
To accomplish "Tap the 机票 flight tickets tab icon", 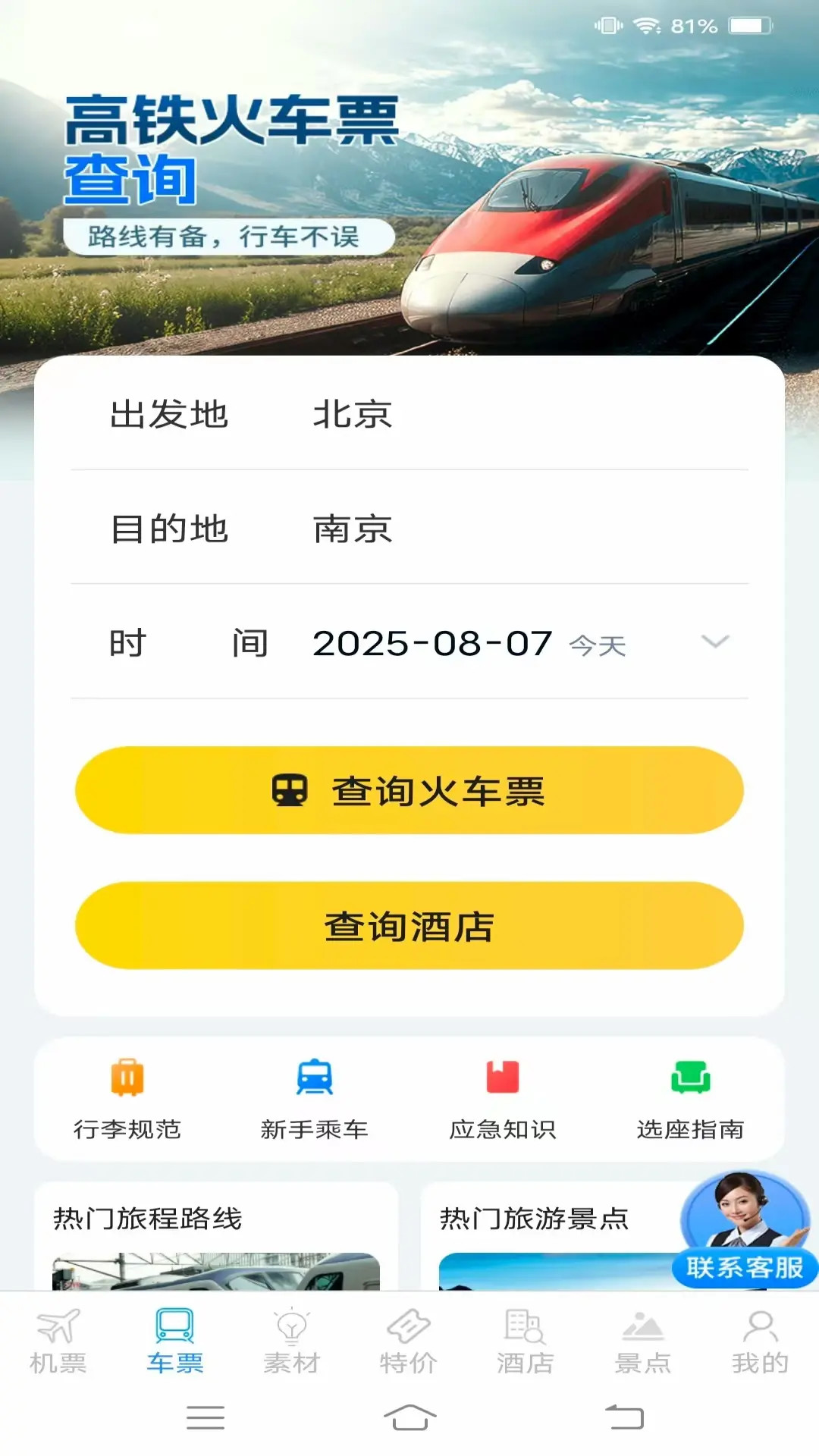I will [58, 1340].
